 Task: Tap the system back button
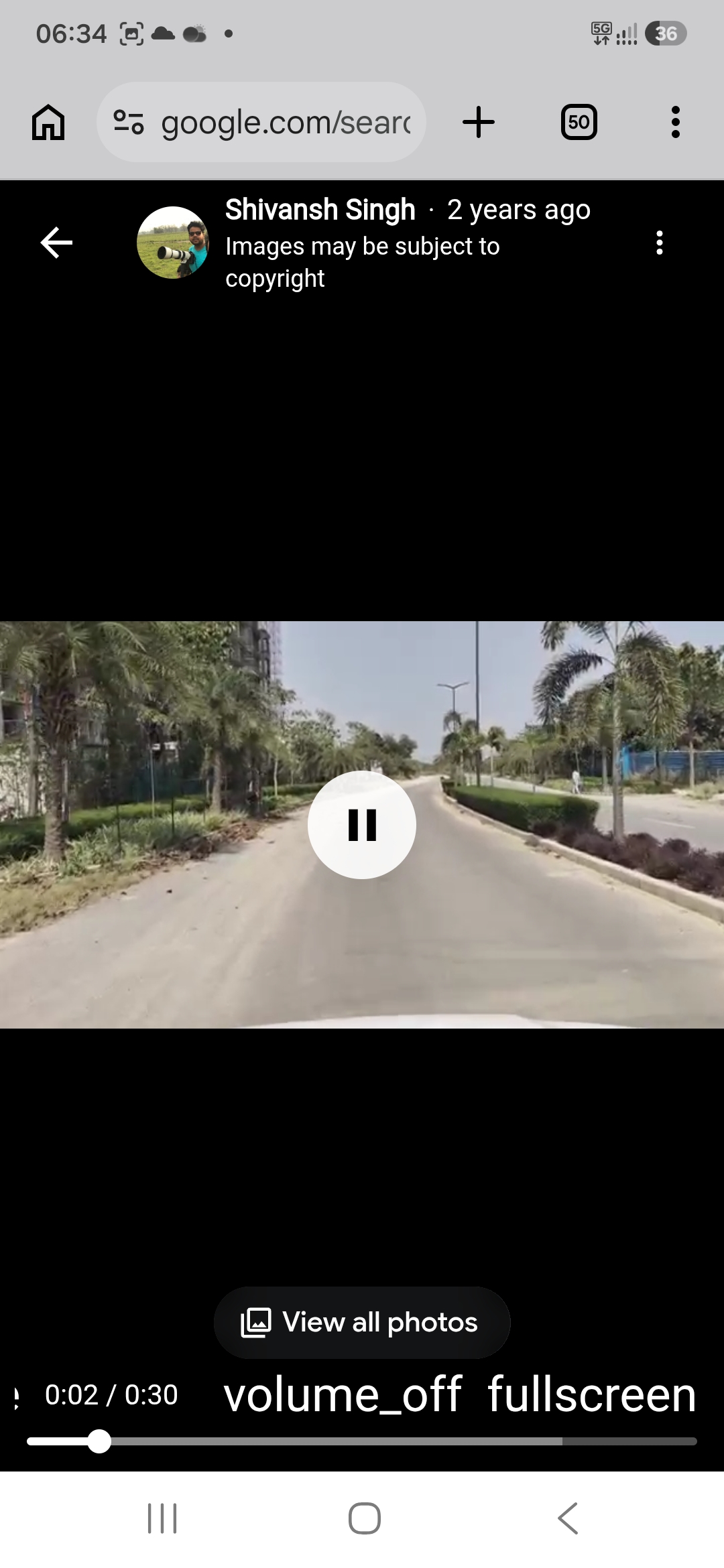(568, 1518)
